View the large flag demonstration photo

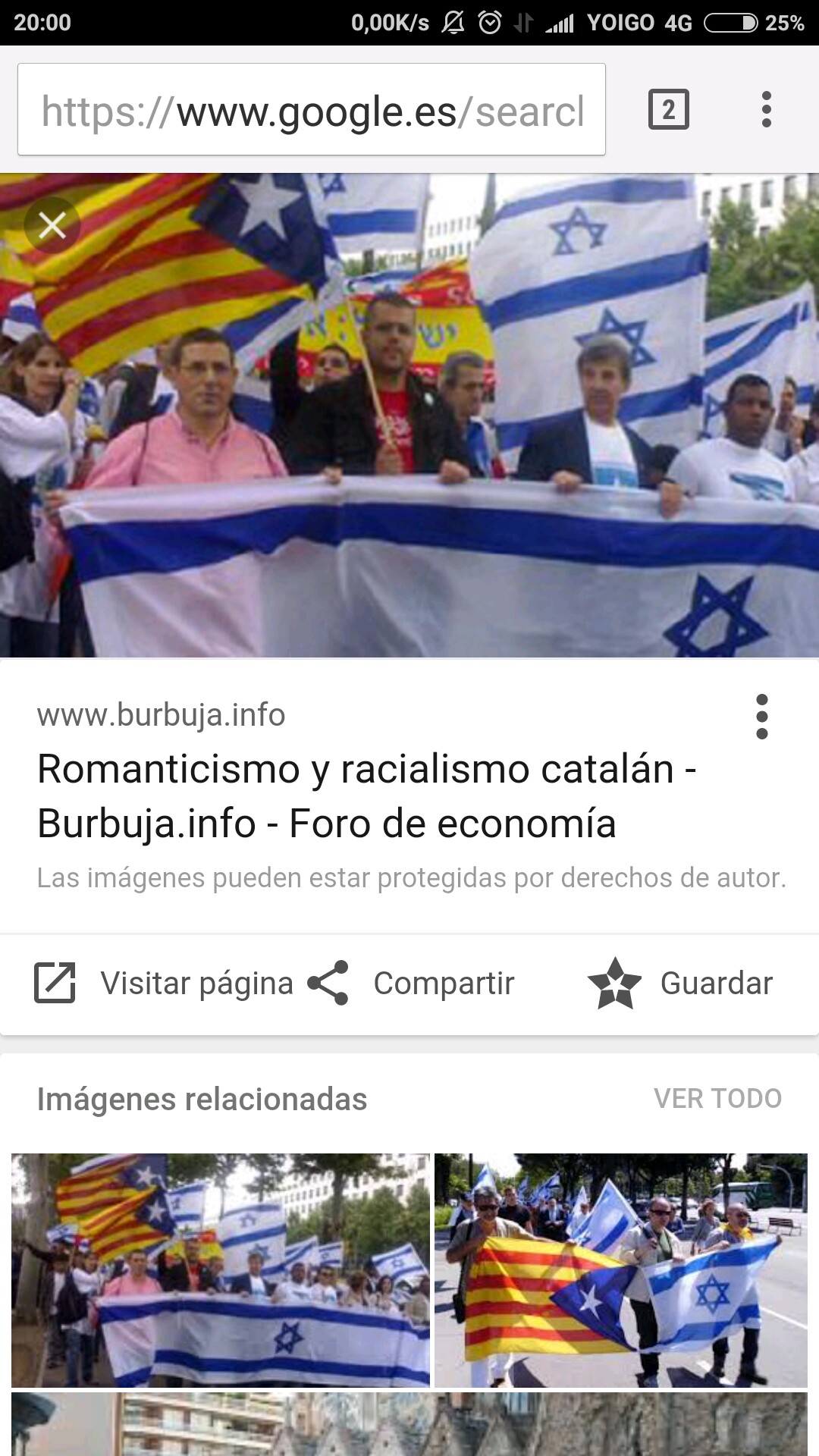tap(409, 416)
